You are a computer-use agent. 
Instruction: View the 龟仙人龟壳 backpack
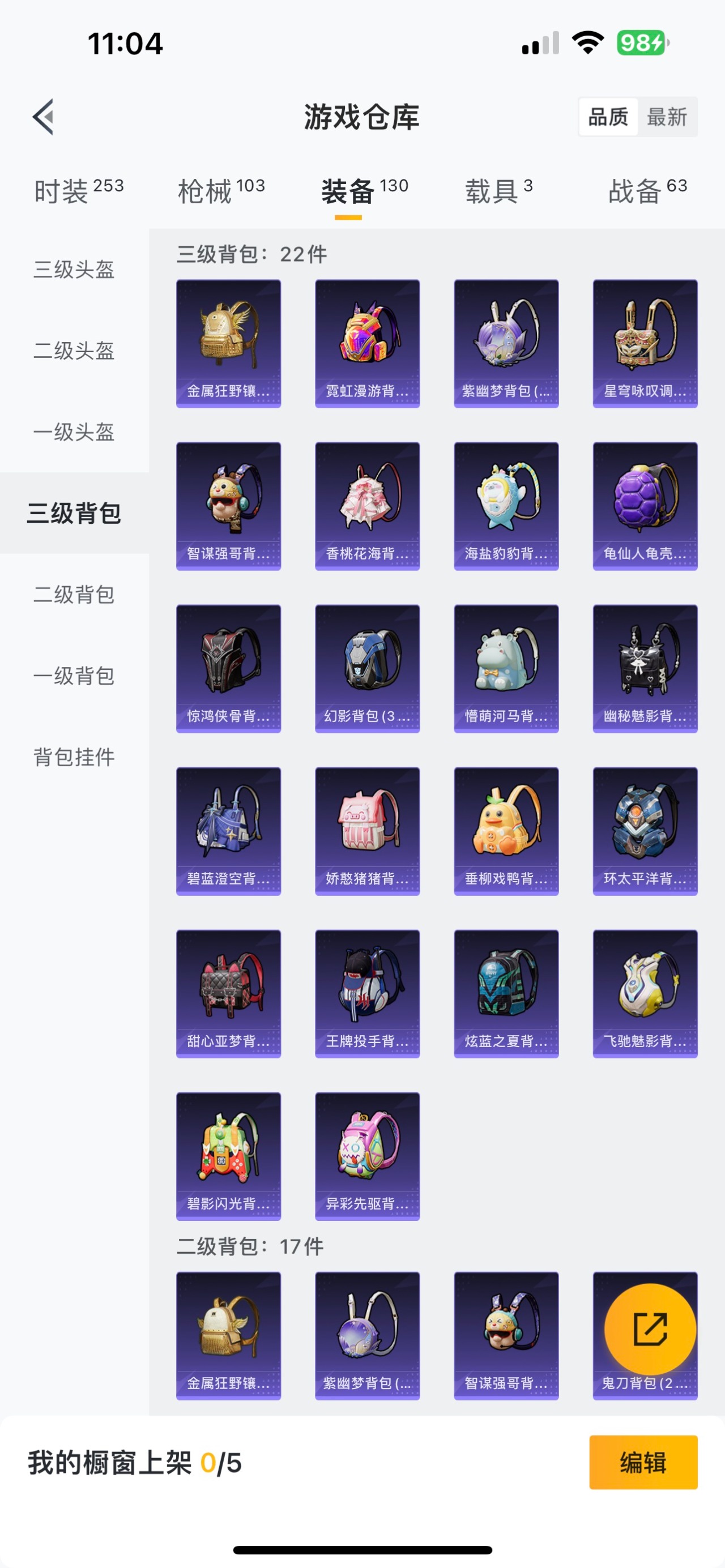point(645,506)
